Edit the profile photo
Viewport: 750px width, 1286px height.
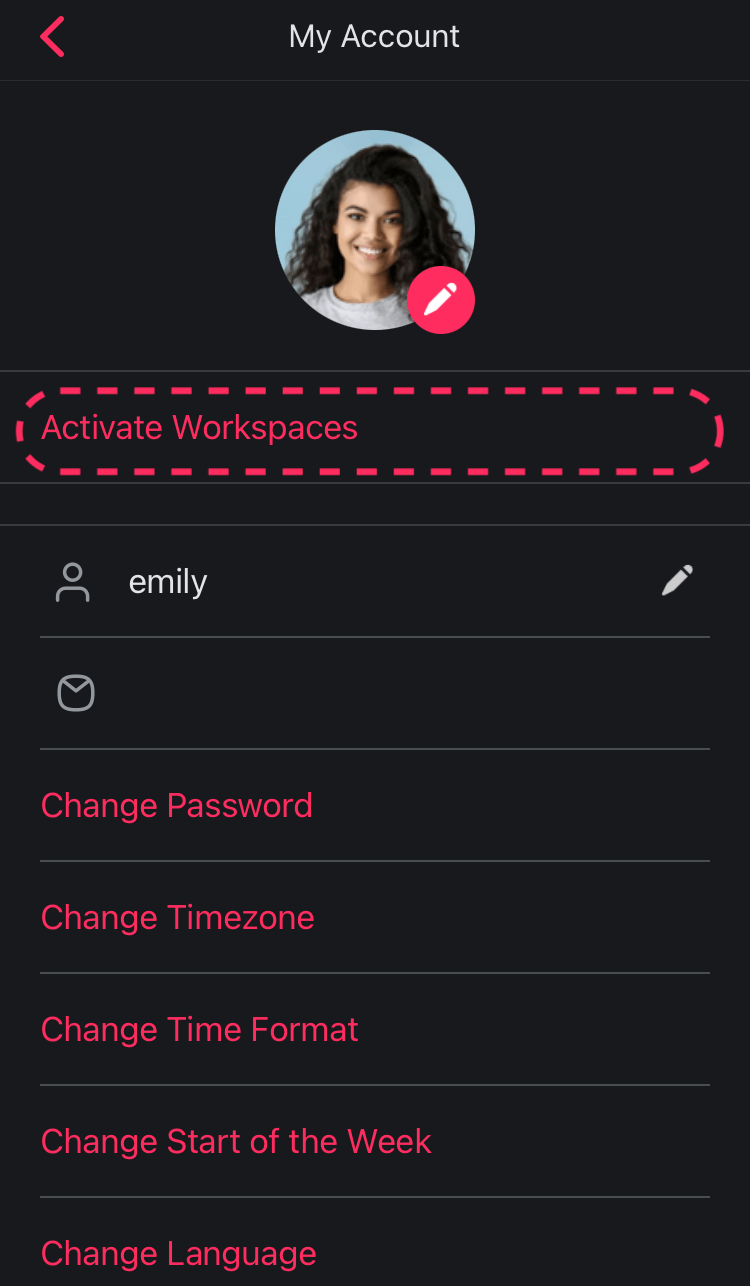[441, 300]
